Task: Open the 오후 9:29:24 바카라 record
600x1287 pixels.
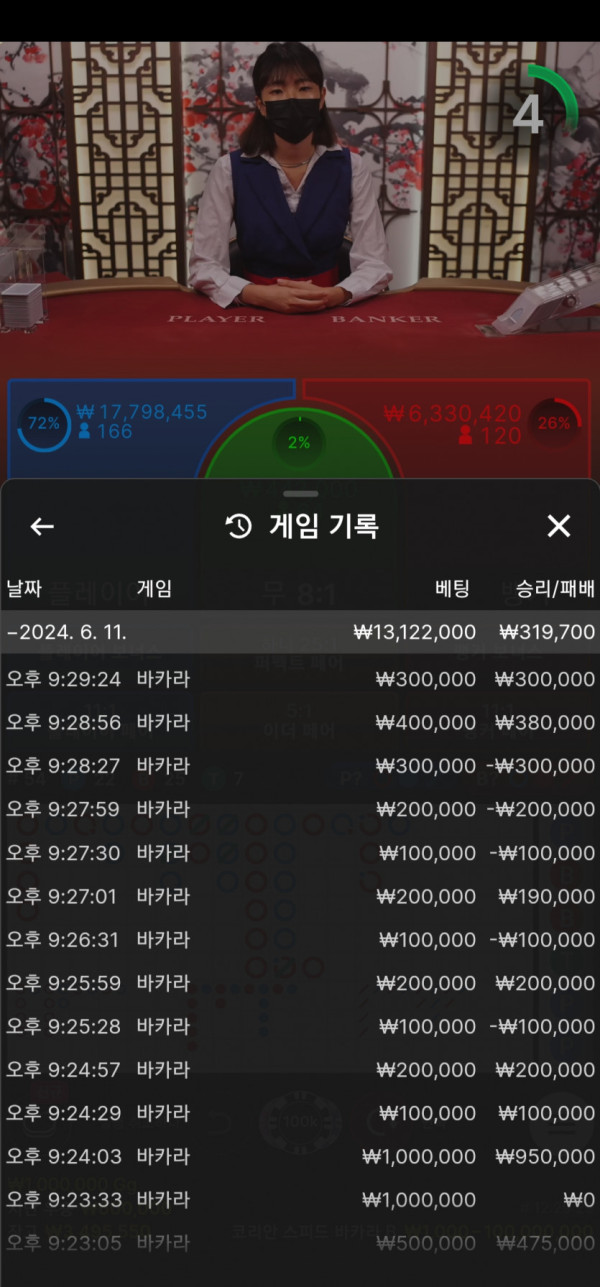Action: pyautogui.click(x=300, y=679)
